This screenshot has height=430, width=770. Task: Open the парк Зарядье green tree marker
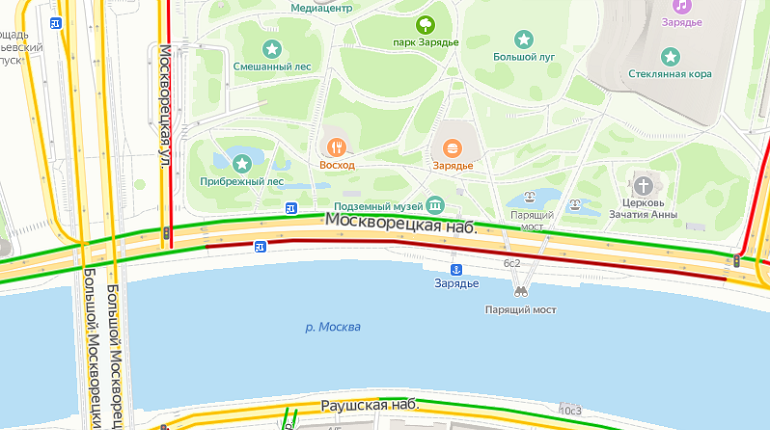pyautogui.click(x=425, y=23)
